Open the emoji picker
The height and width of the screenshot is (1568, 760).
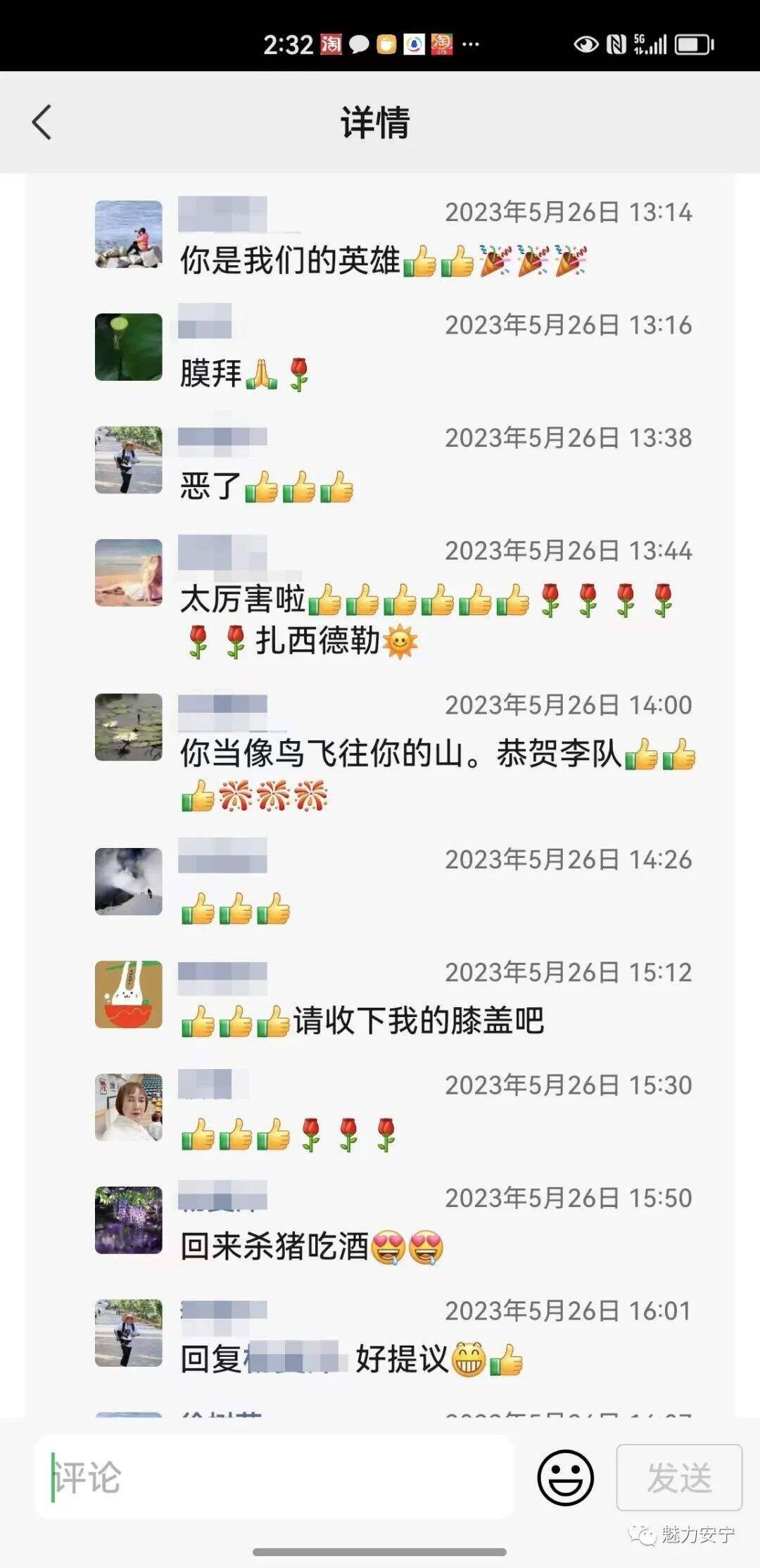[x=565, y=1477]
